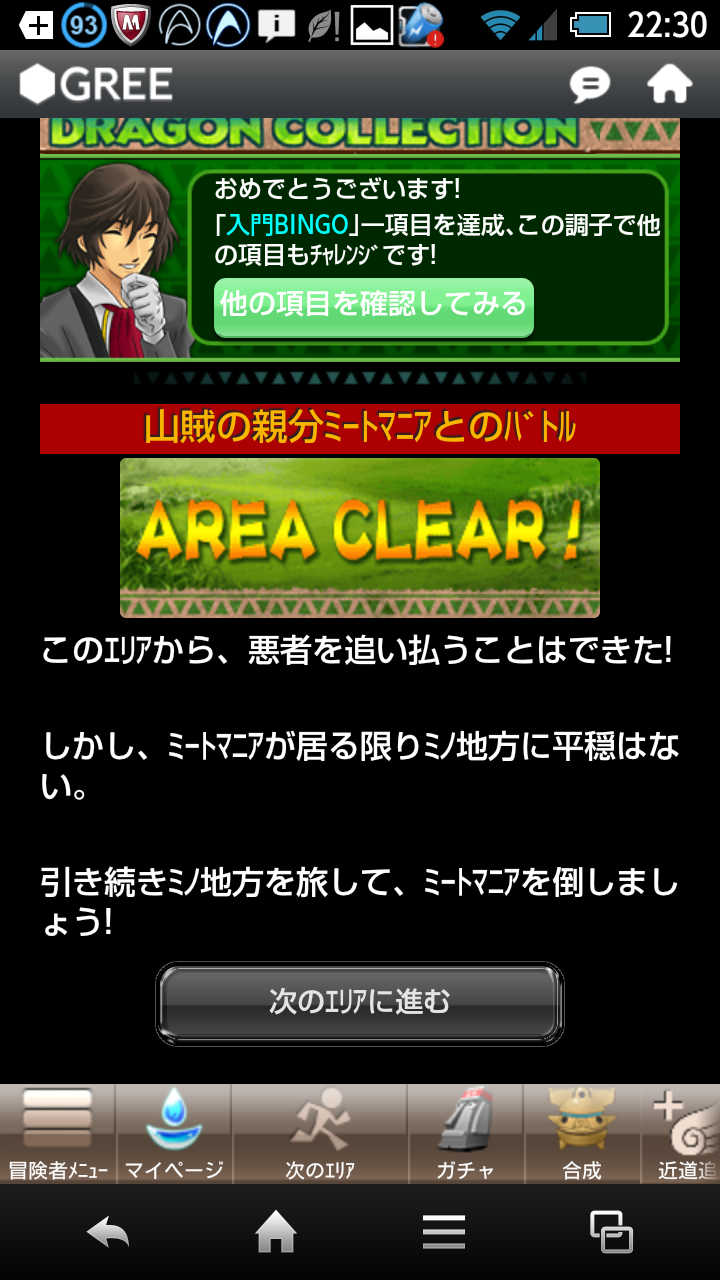Open the 入門BINGO link
This screenshot has height=1280, width=720.
tap(286, 225)
